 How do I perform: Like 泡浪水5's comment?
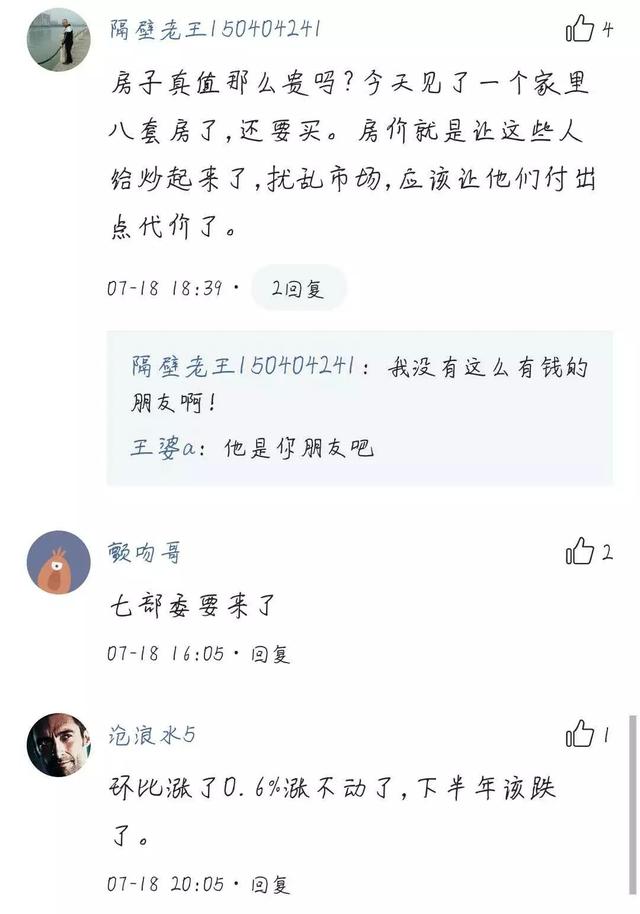click(580, 734)
